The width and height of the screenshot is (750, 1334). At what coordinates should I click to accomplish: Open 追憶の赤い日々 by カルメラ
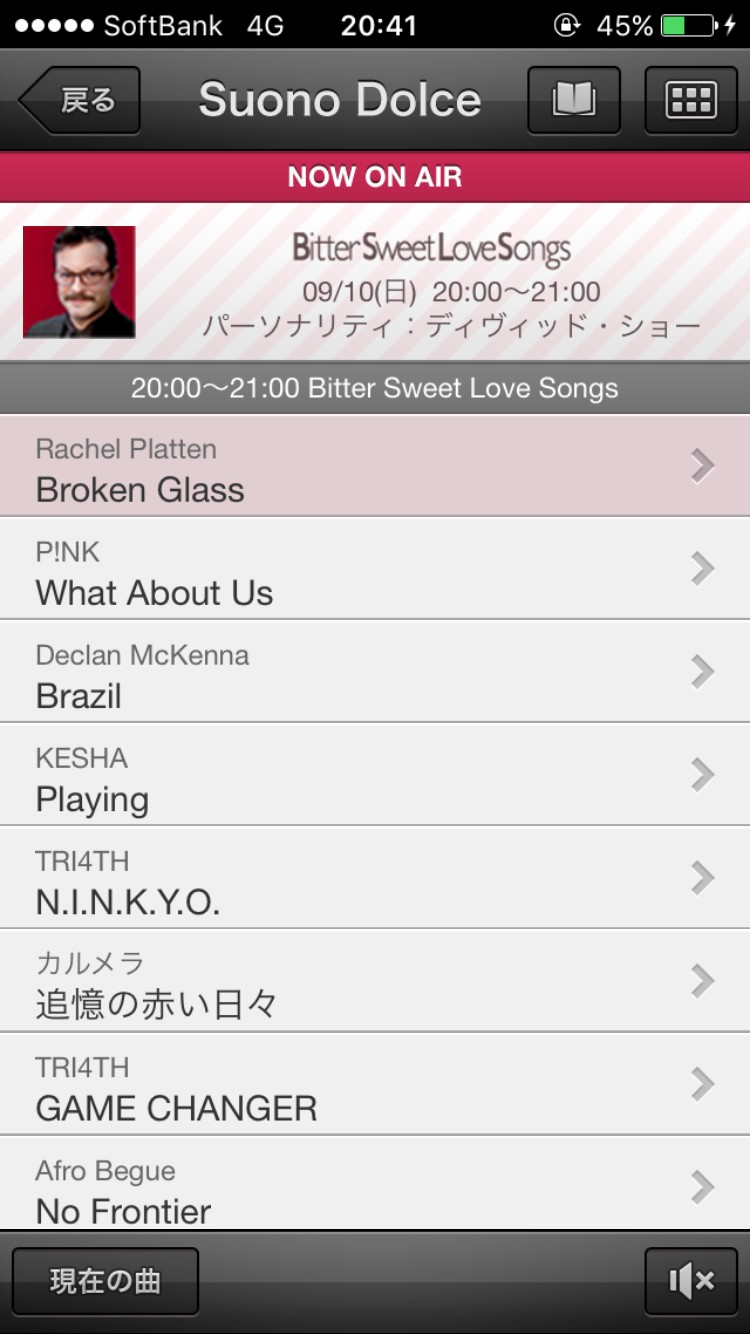point(375,981)
